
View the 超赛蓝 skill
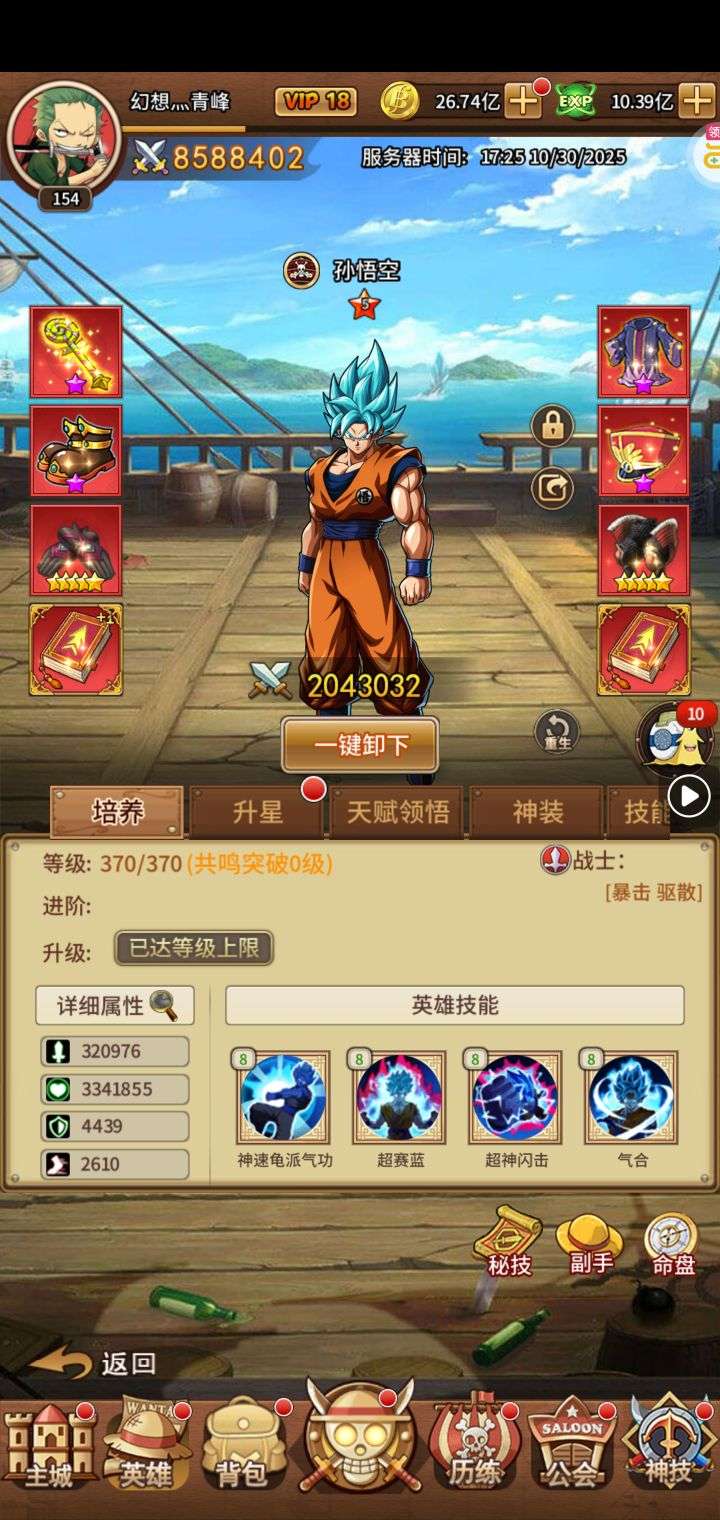399,1097
